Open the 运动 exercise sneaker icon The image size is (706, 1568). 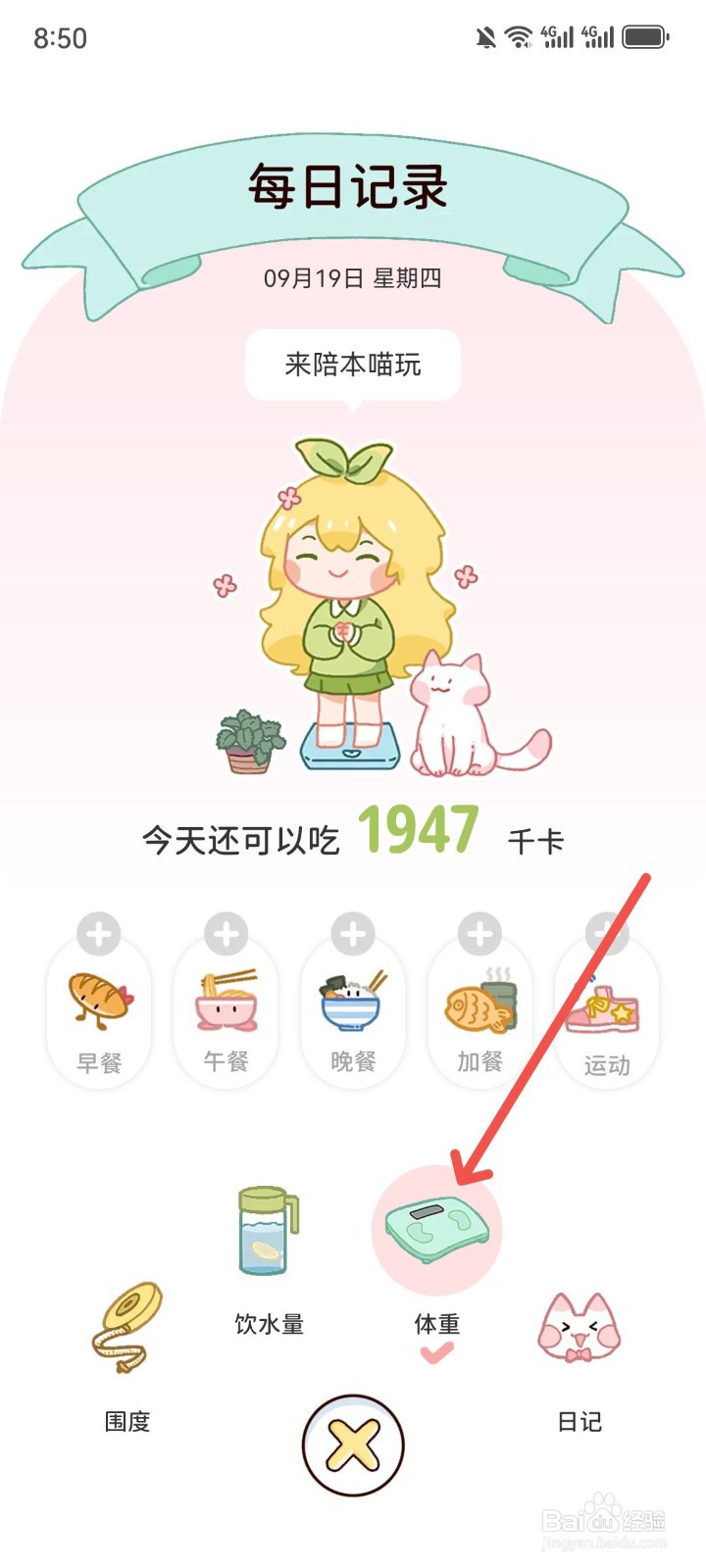tap(604, 1009)
